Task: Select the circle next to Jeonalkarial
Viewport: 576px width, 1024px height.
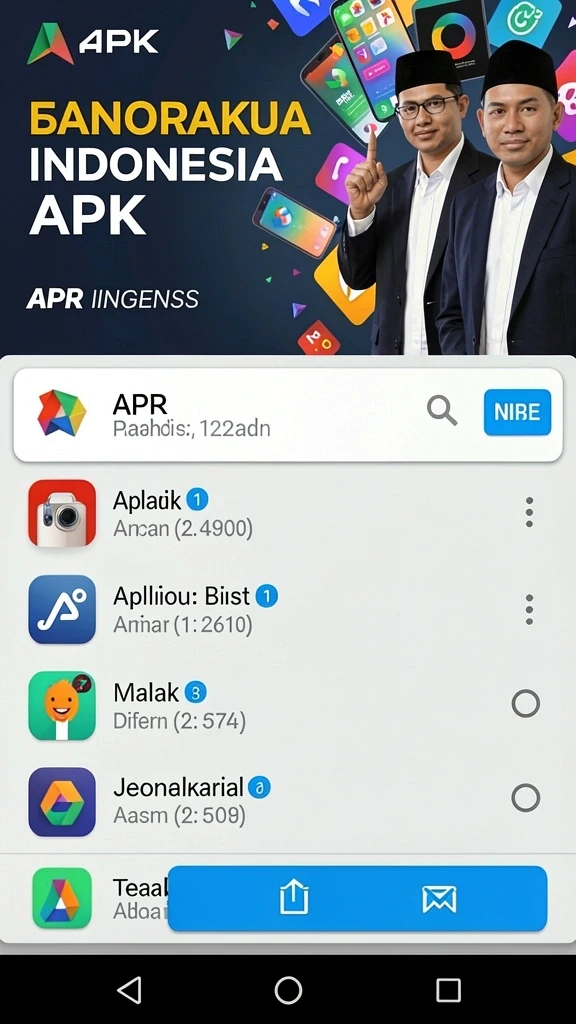Action: pos(526,798)
